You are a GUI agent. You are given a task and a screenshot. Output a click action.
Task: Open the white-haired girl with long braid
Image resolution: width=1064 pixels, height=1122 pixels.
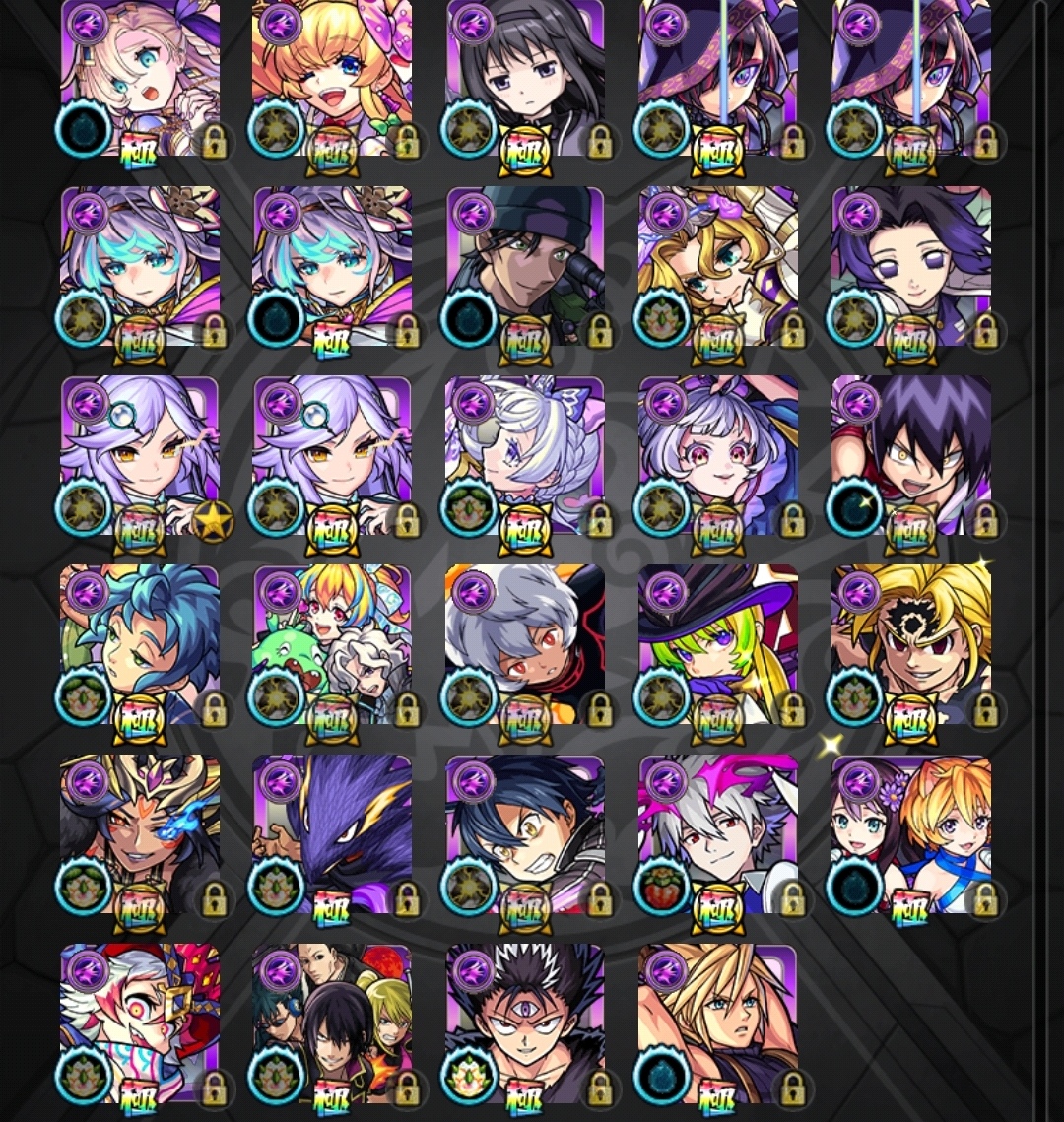524,453
